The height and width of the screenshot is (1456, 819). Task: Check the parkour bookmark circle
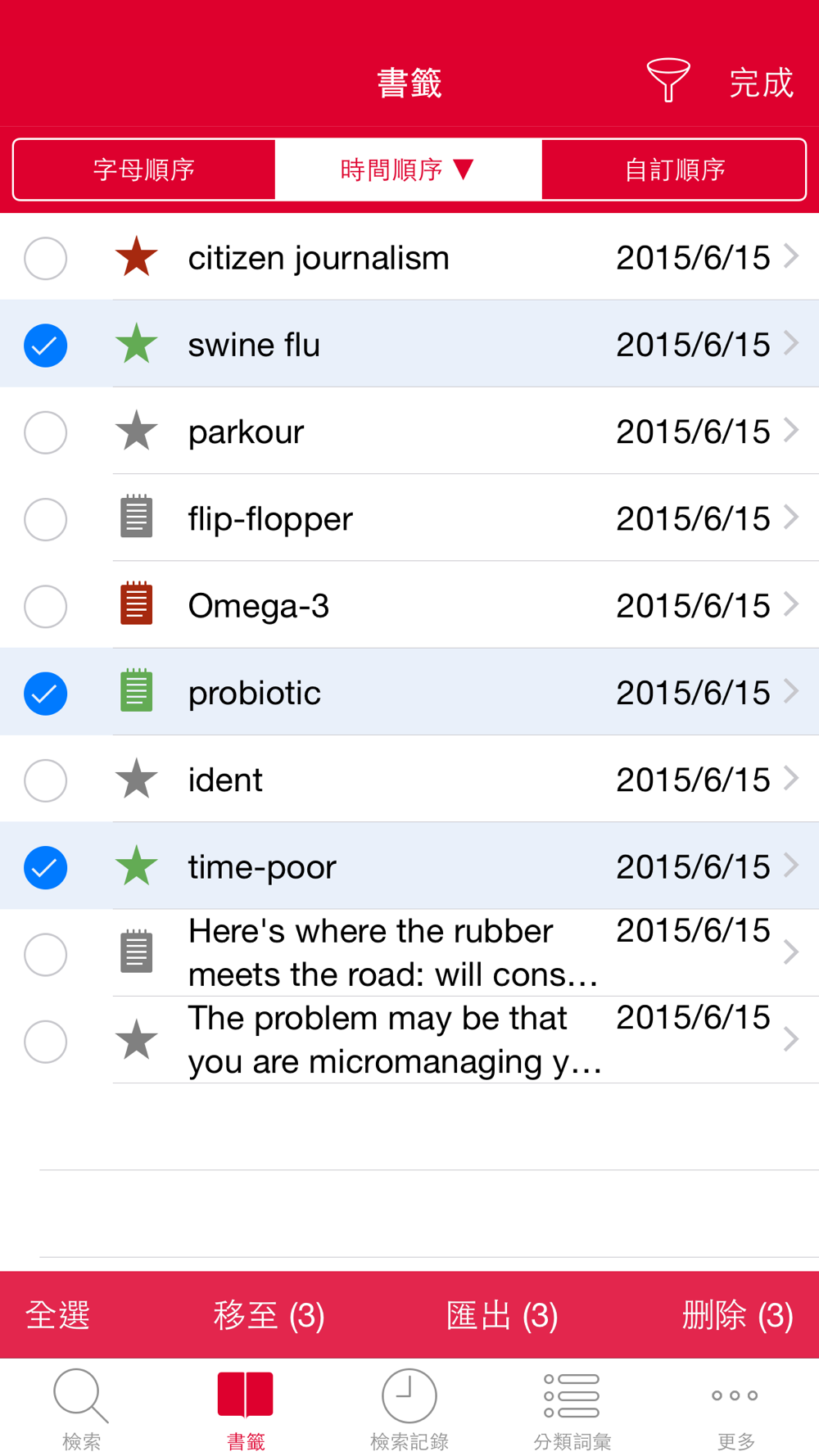(46, 432)
